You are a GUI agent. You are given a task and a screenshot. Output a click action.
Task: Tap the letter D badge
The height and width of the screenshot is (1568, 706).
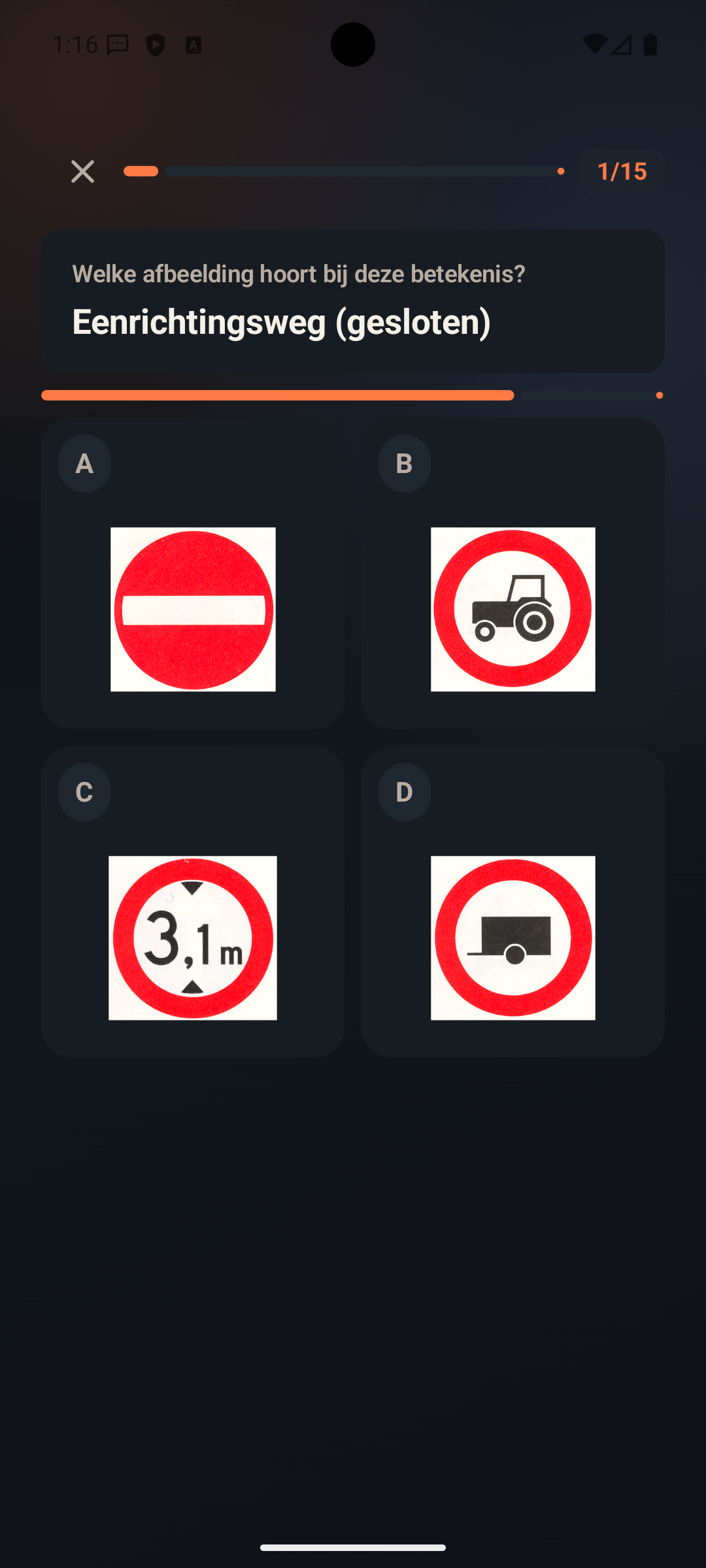pyautogui.click(x=404, y=792)
